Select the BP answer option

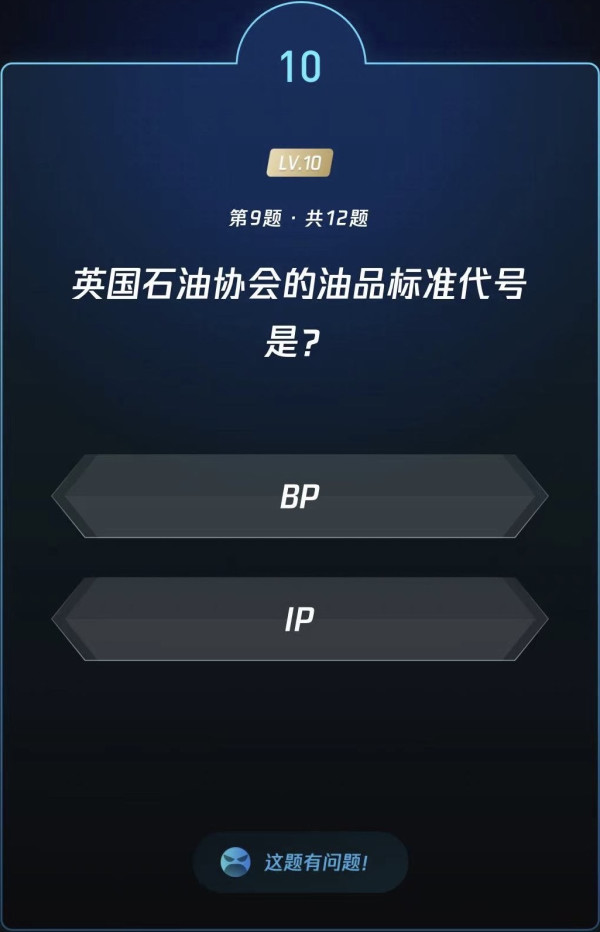[299, 497]
